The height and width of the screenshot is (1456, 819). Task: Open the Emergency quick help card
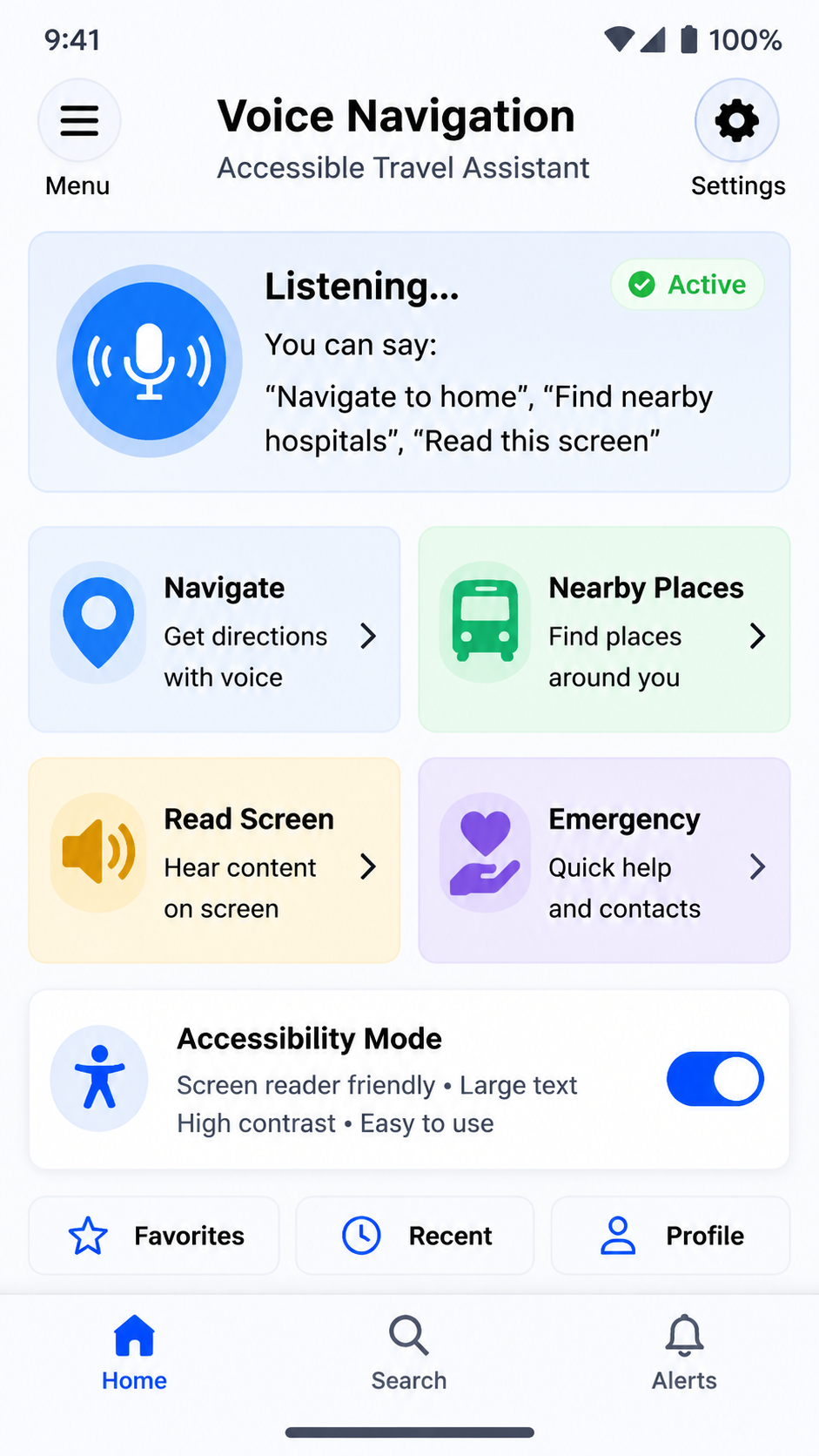click(604, 860)
